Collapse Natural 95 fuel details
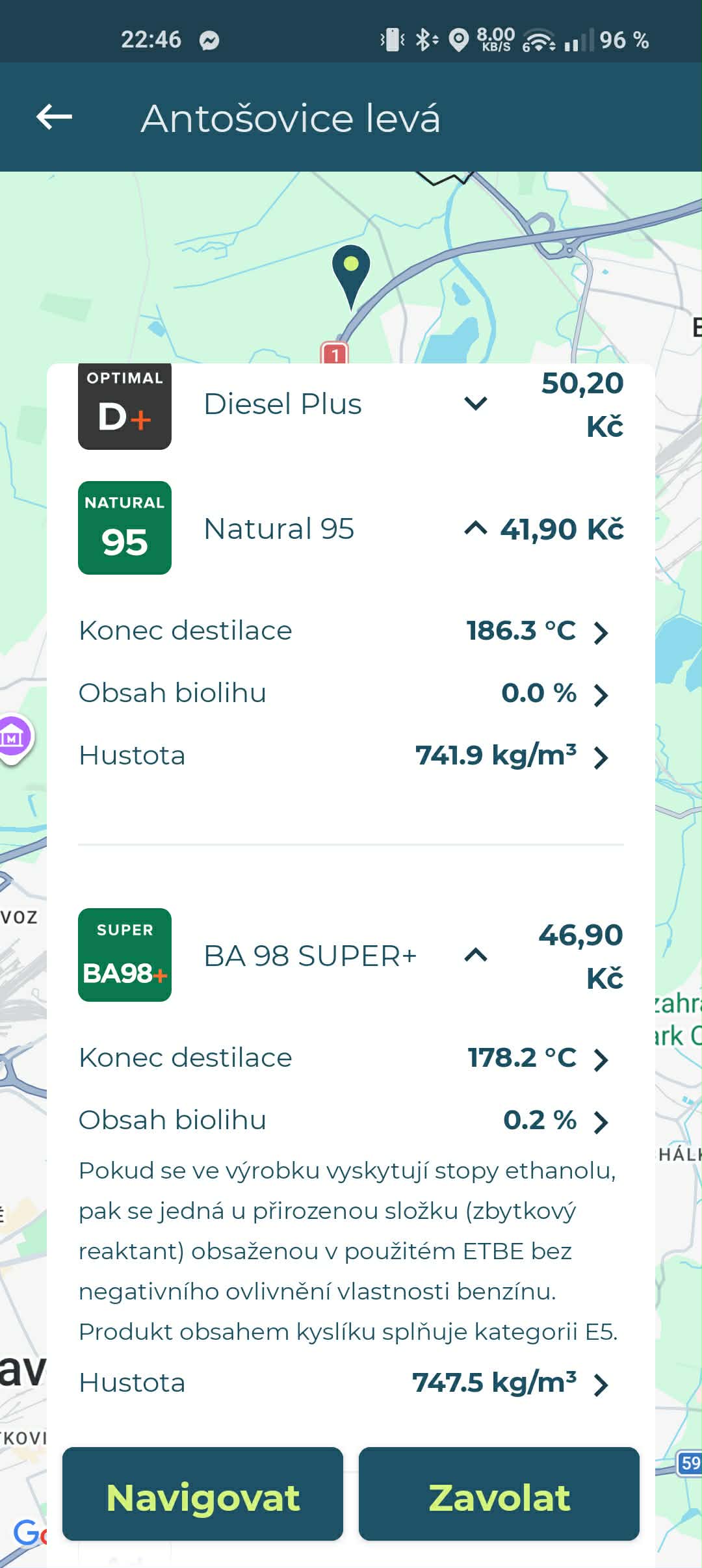Viewport: 702px width, 1568px height. [476, 529]
